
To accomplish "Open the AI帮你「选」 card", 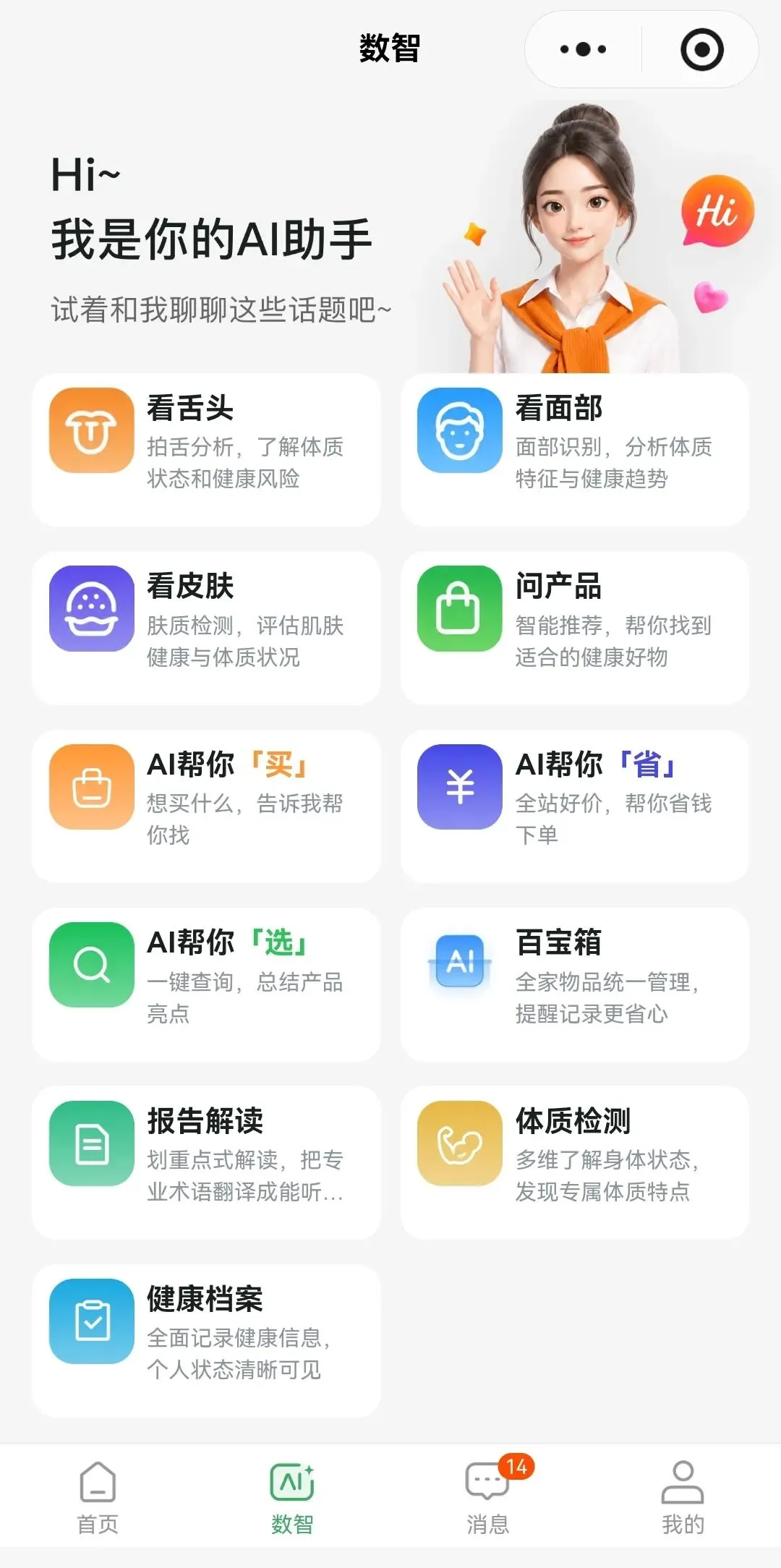I will [206, 984].
